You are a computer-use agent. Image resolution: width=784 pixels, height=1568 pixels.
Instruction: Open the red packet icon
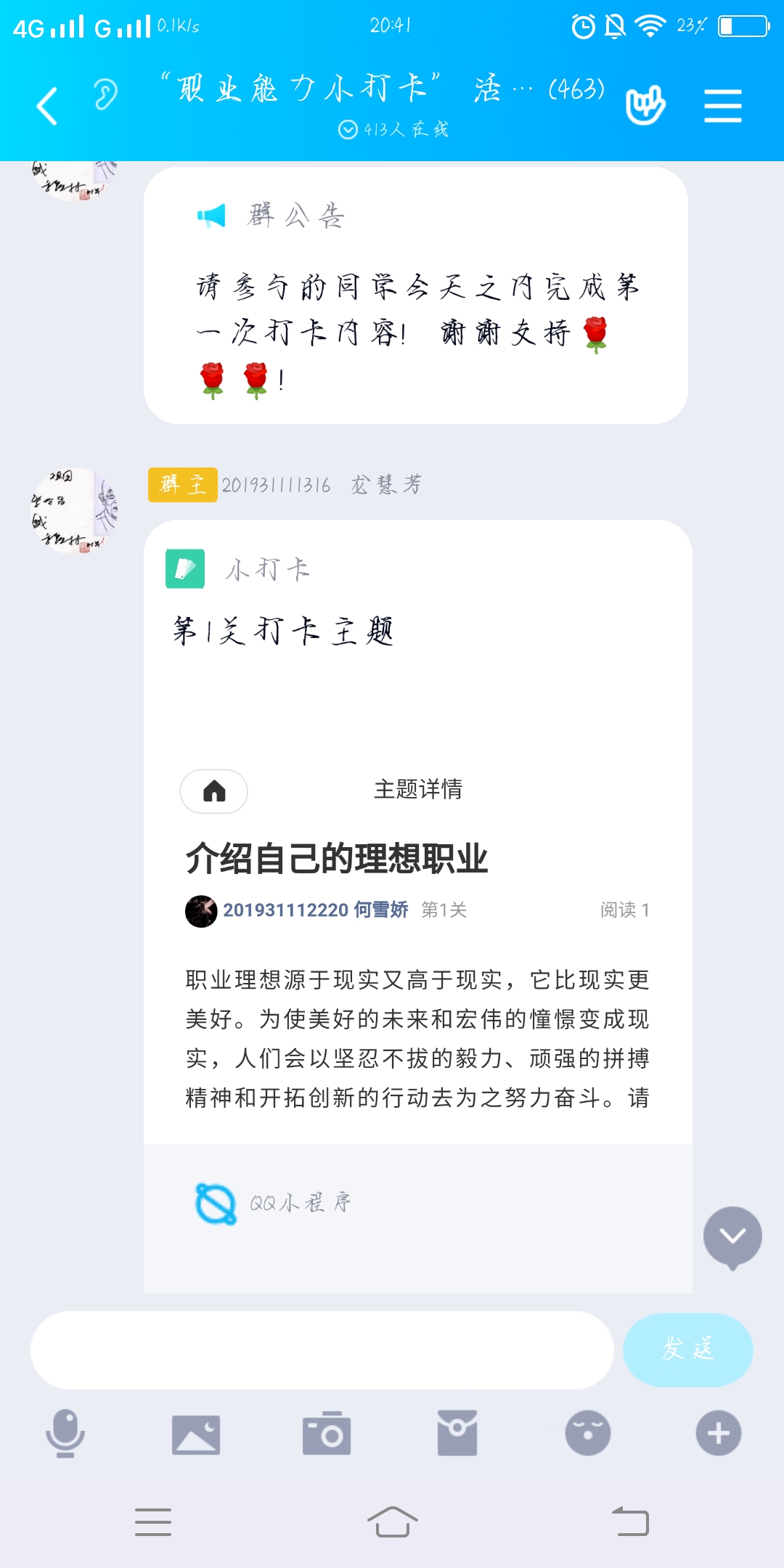(457, 1434)
